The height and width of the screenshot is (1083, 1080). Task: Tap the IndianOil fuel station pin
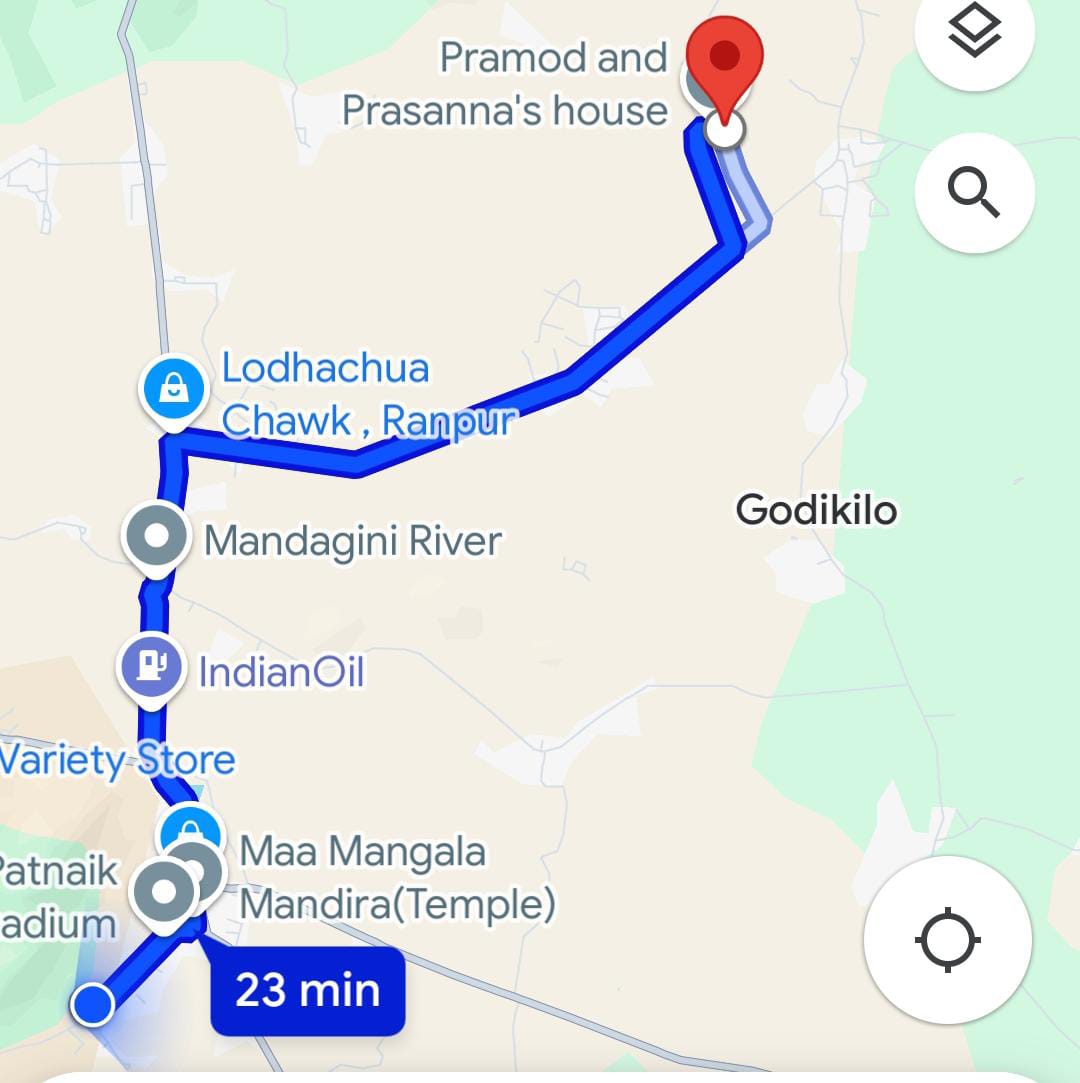(151, 665)
